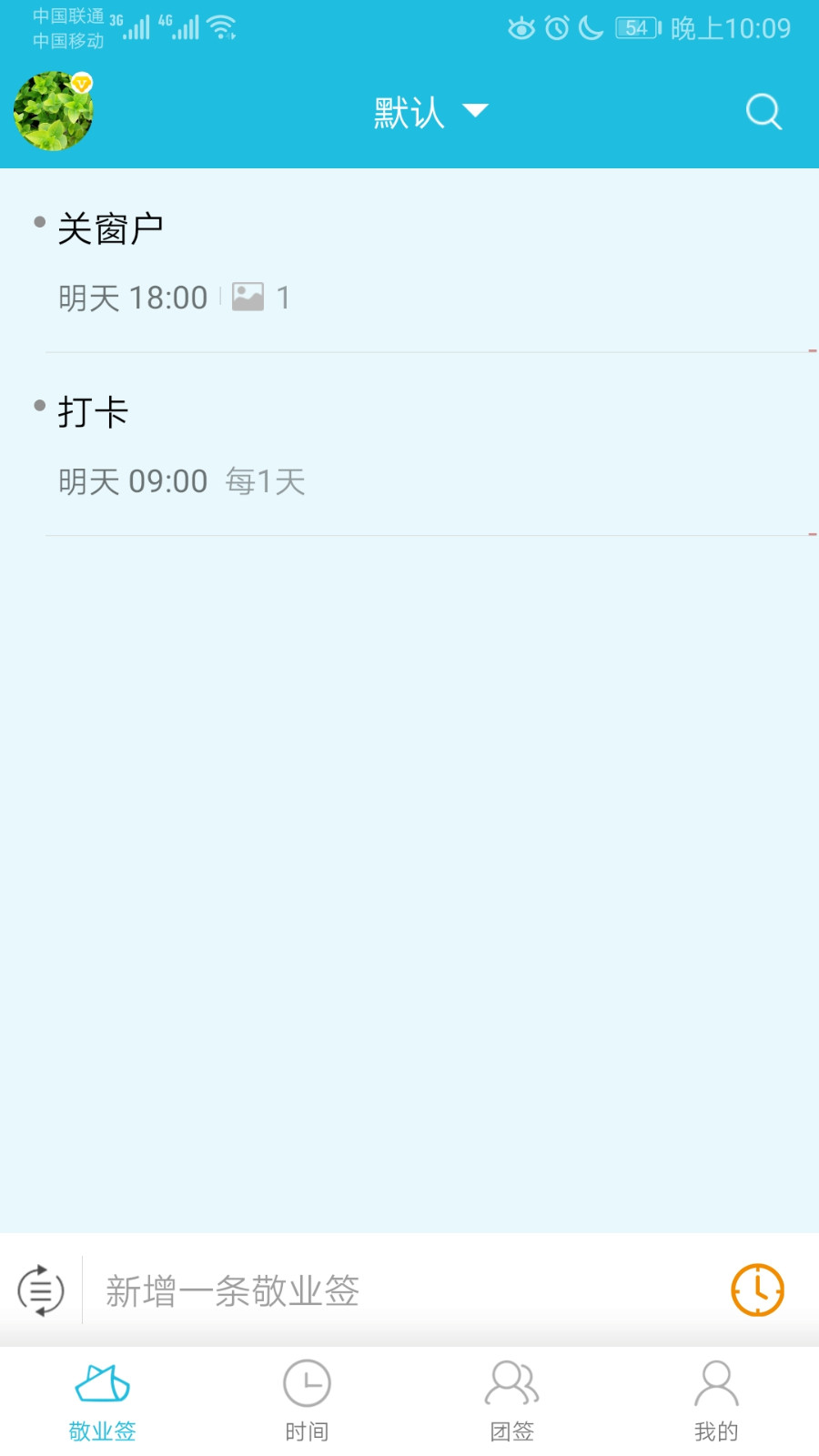819x1456 pixels.
Task: Open the 关窗户 note
Action: (x=409, y=261)
